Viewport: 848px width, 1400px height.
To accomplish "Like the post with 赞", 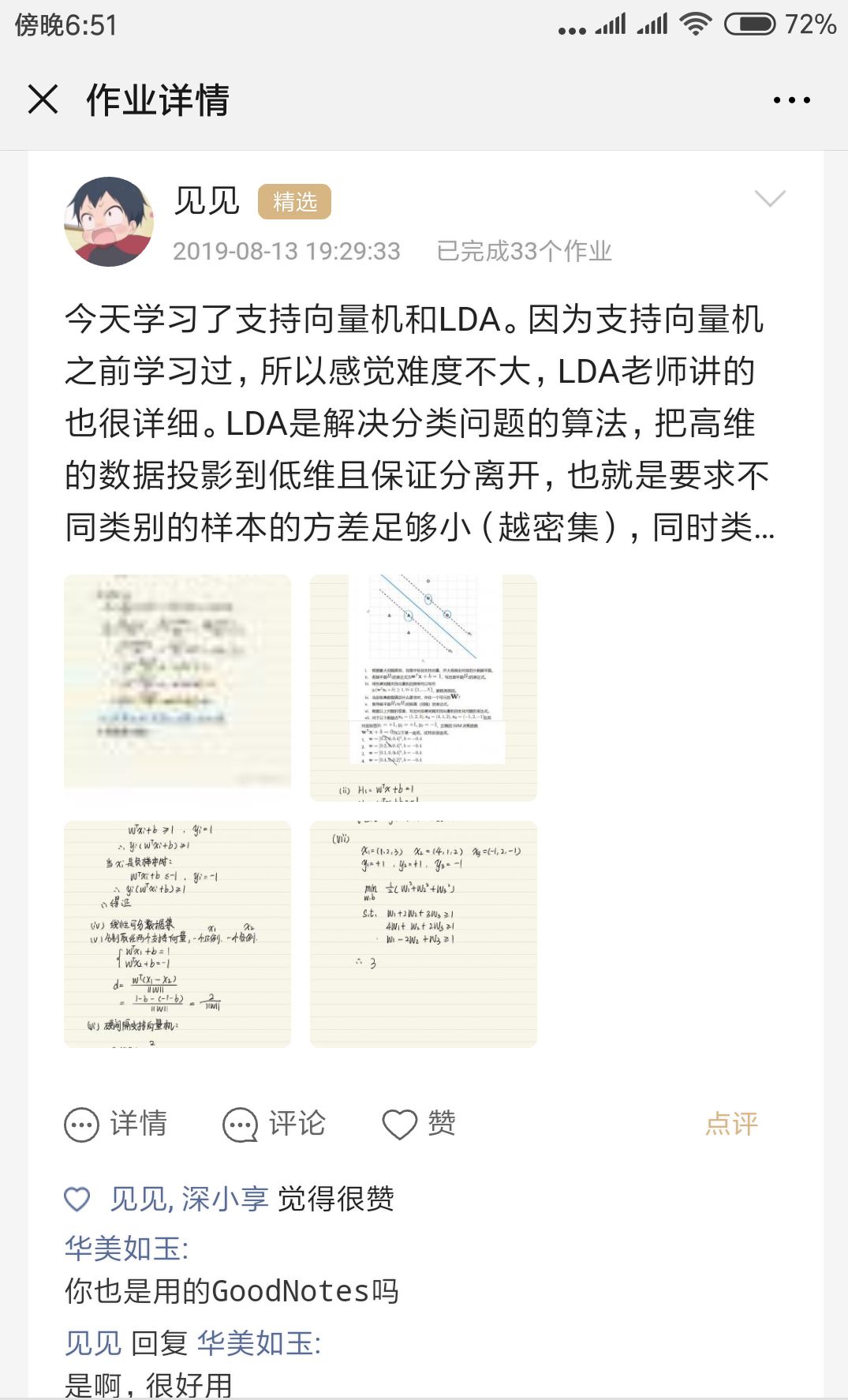I will point(419,1124).
